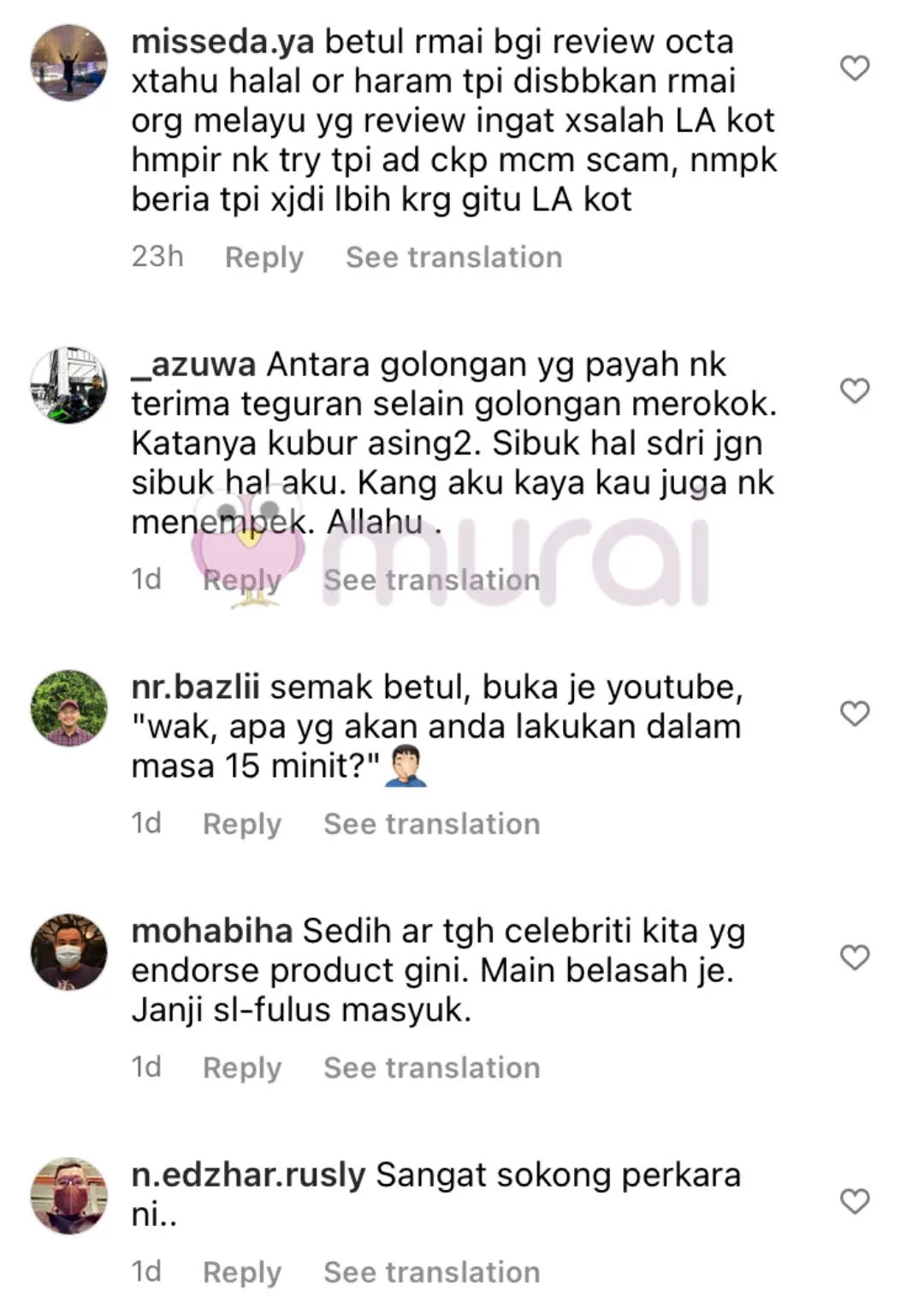Open mohabiha's profile picture
The width and height of the screenshot is (924, 1314).
coord(69,952)
